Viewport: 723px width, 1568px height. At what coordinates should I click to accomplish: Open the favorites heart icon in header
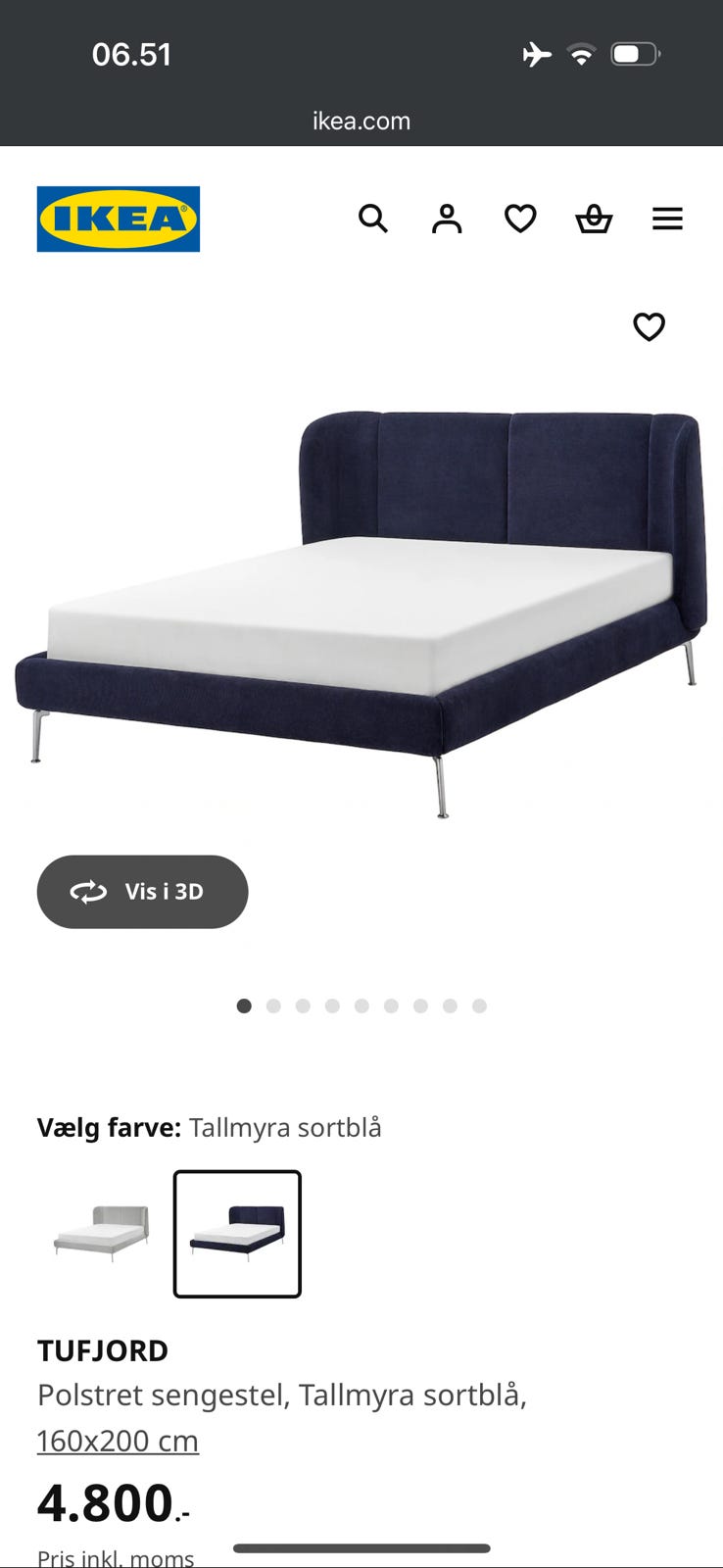click(x=520, y=219)
